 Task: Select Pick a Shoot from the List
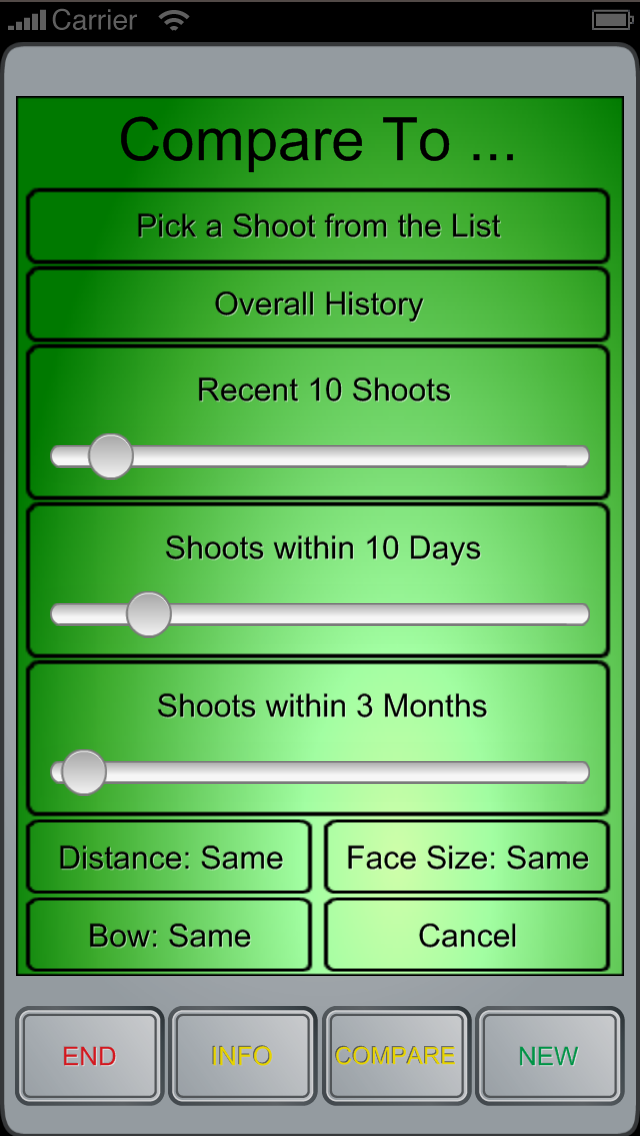[317, 226]
